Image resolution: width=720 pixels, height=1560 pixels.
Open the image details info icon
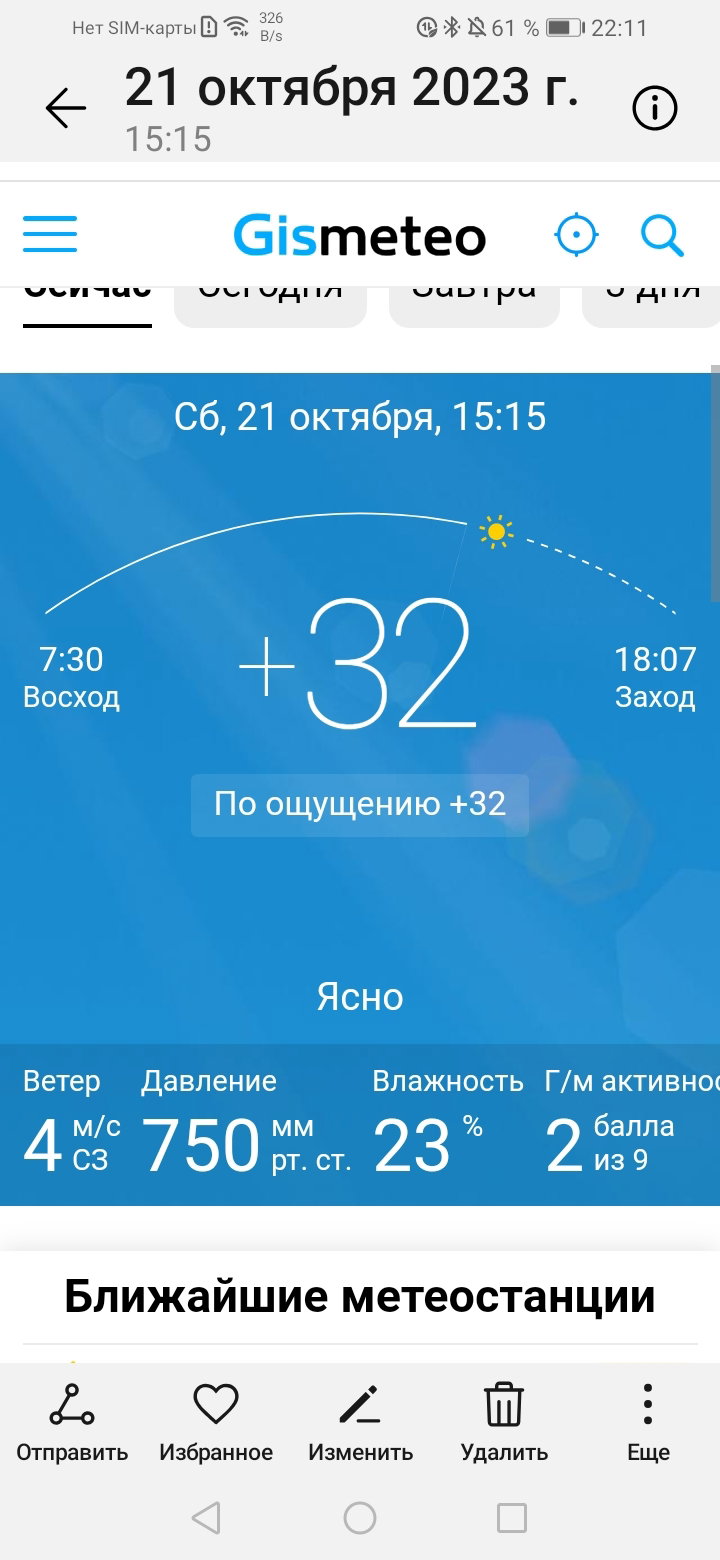pos(655,108)
